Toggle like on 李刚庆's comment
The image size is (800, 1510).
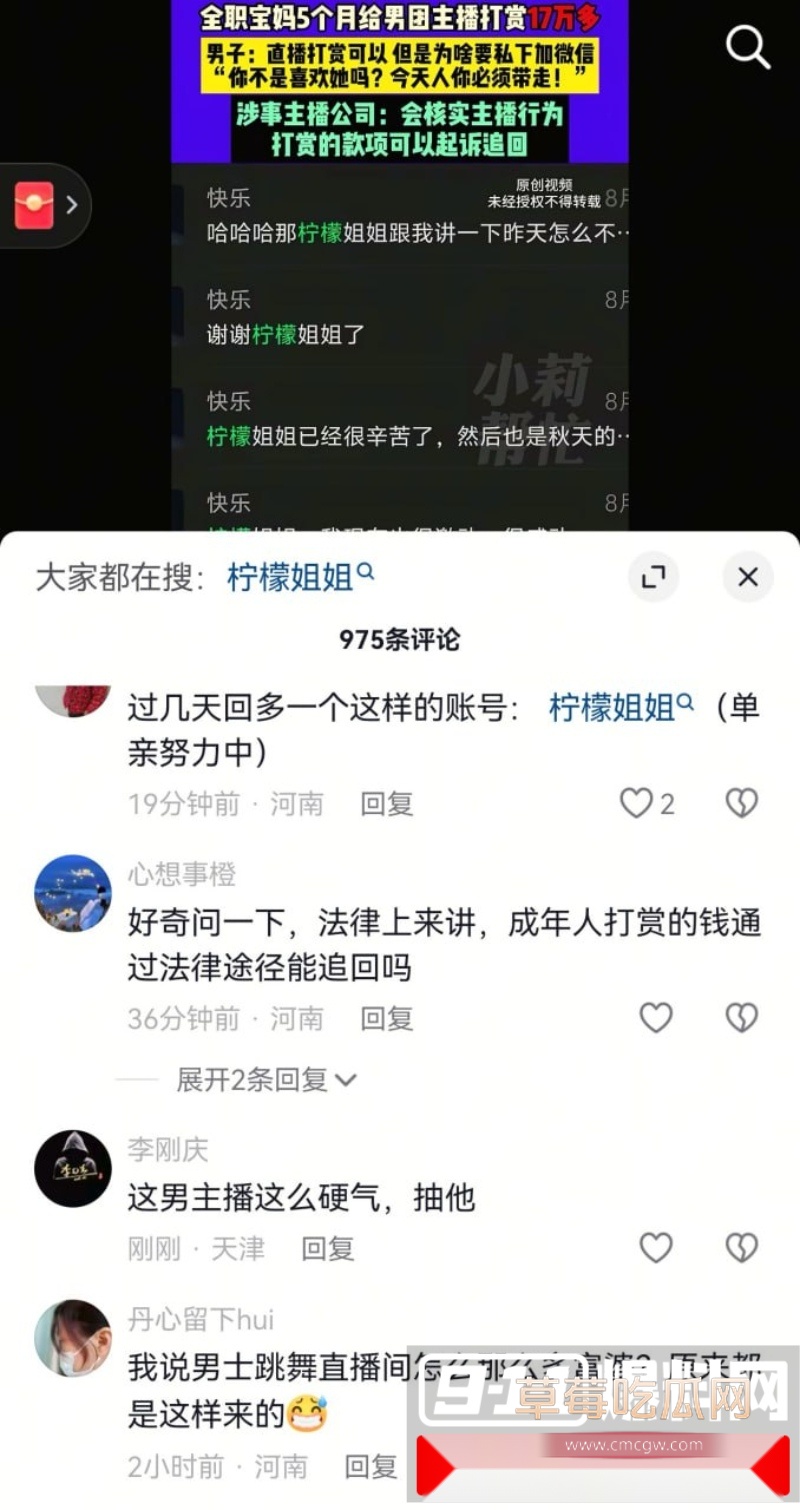click(655, 1248)
